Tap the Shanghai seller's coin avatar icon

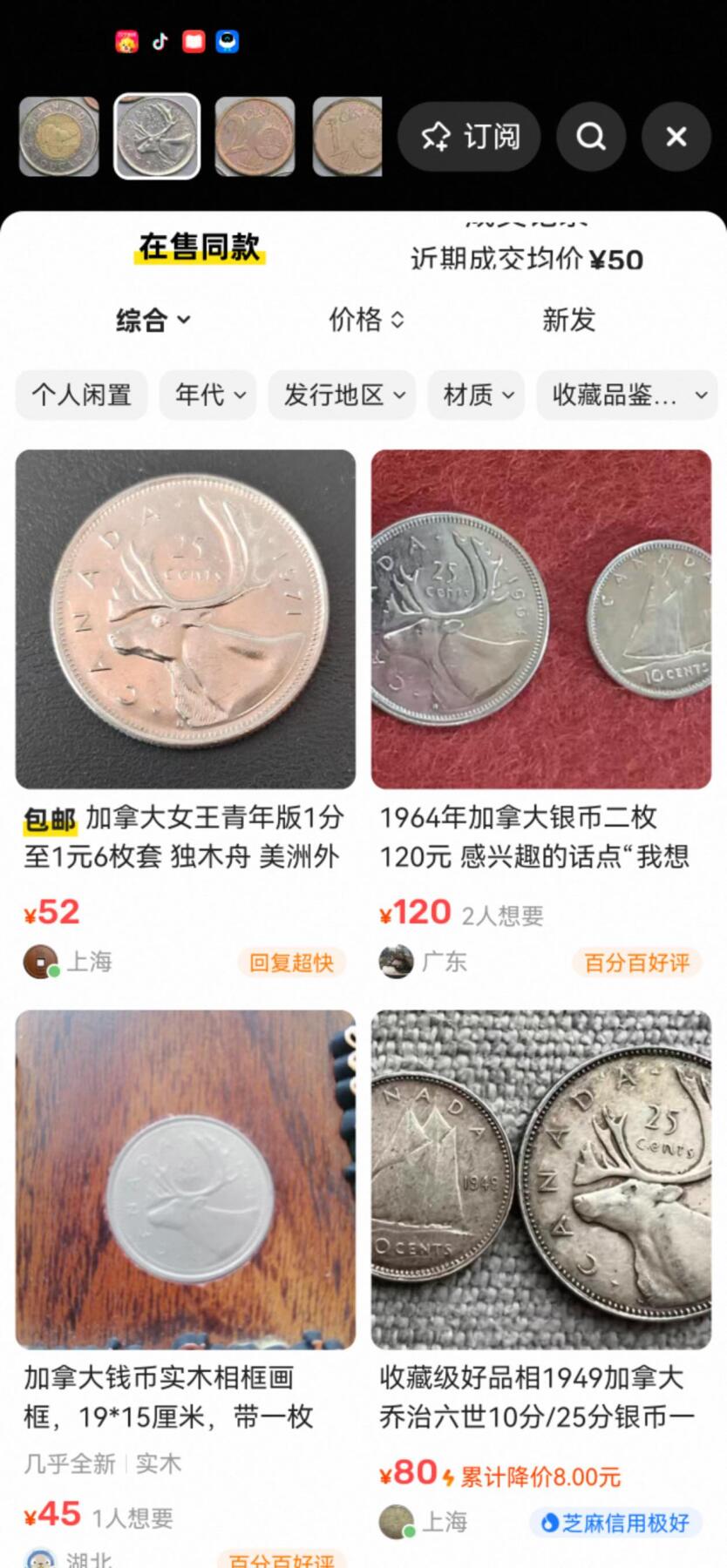[x=40, y=961]
